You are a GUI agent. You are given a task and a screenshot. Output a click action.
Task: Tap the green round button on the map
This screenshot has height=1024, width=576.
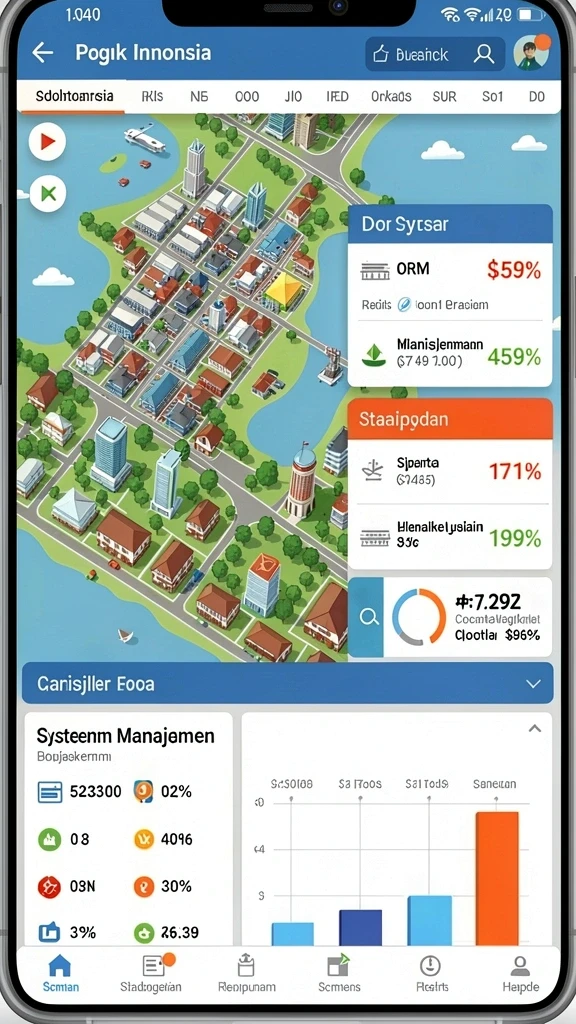[48, 193]
